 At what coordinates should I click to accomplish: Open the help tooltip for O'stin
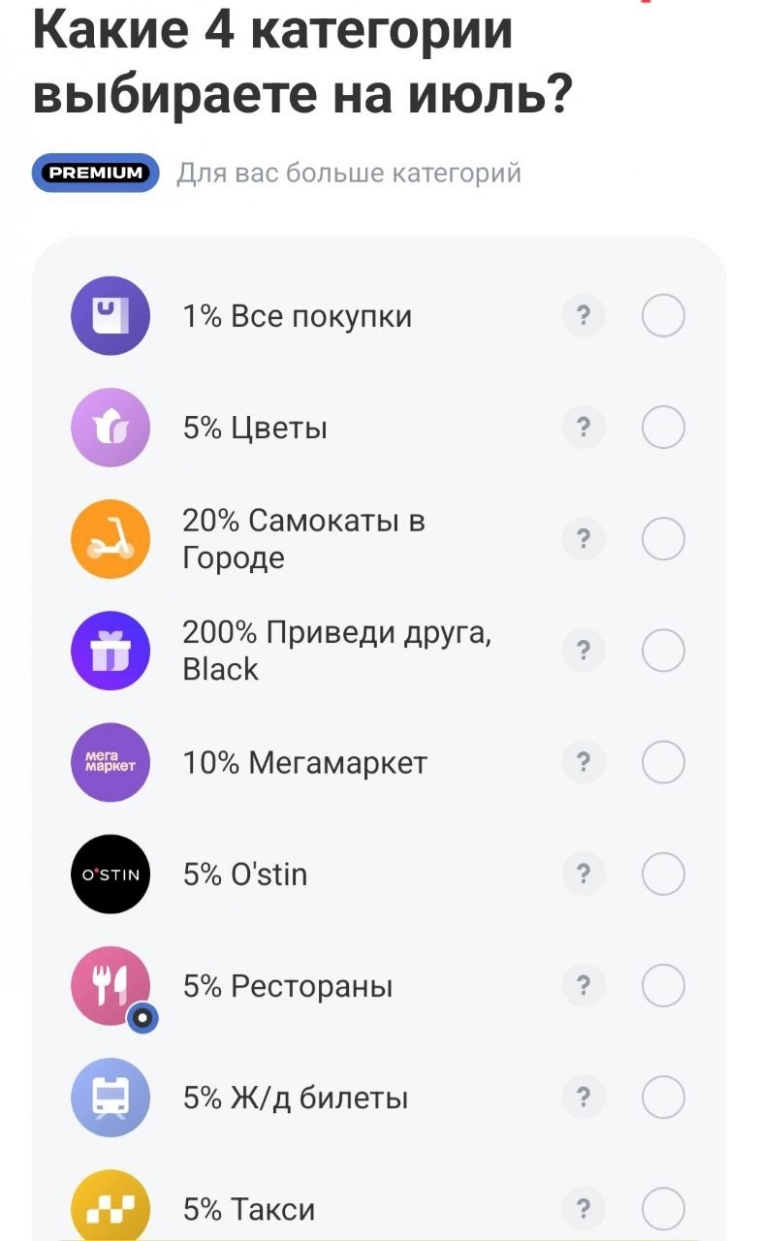583,874
